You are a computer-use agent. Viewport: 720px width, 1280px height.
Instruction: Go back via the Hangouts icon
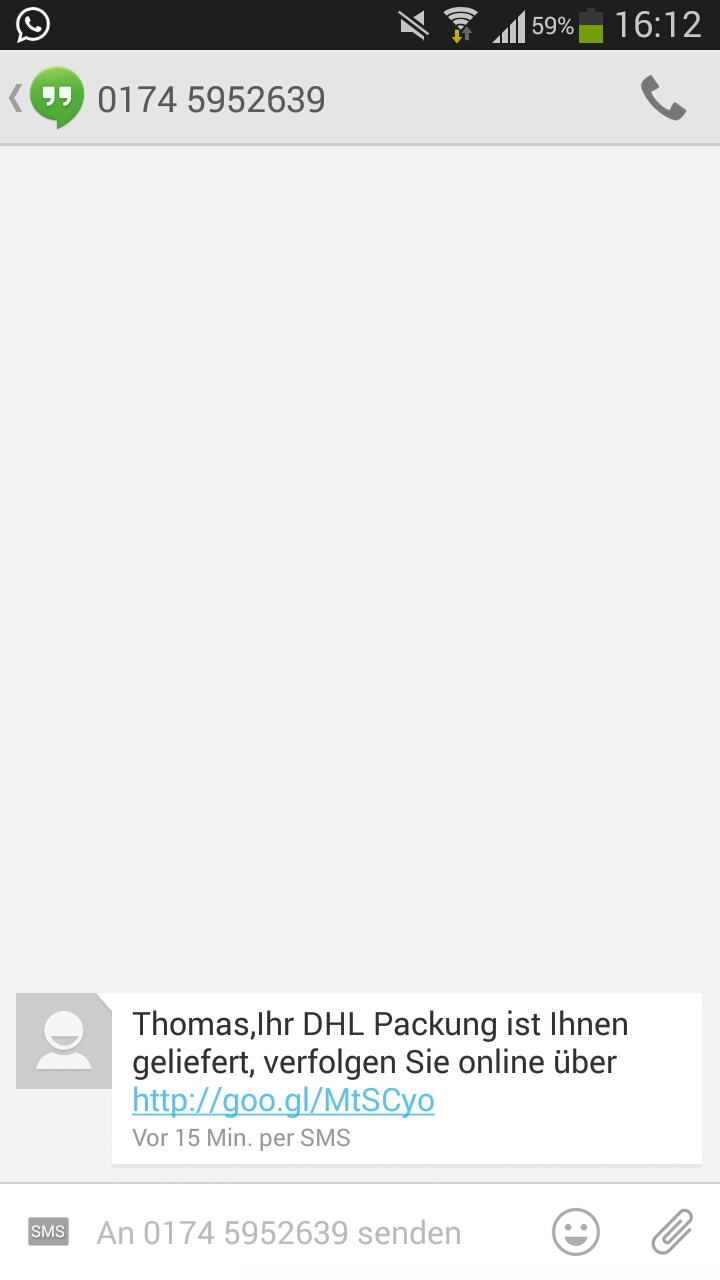[x=52, y=98]
